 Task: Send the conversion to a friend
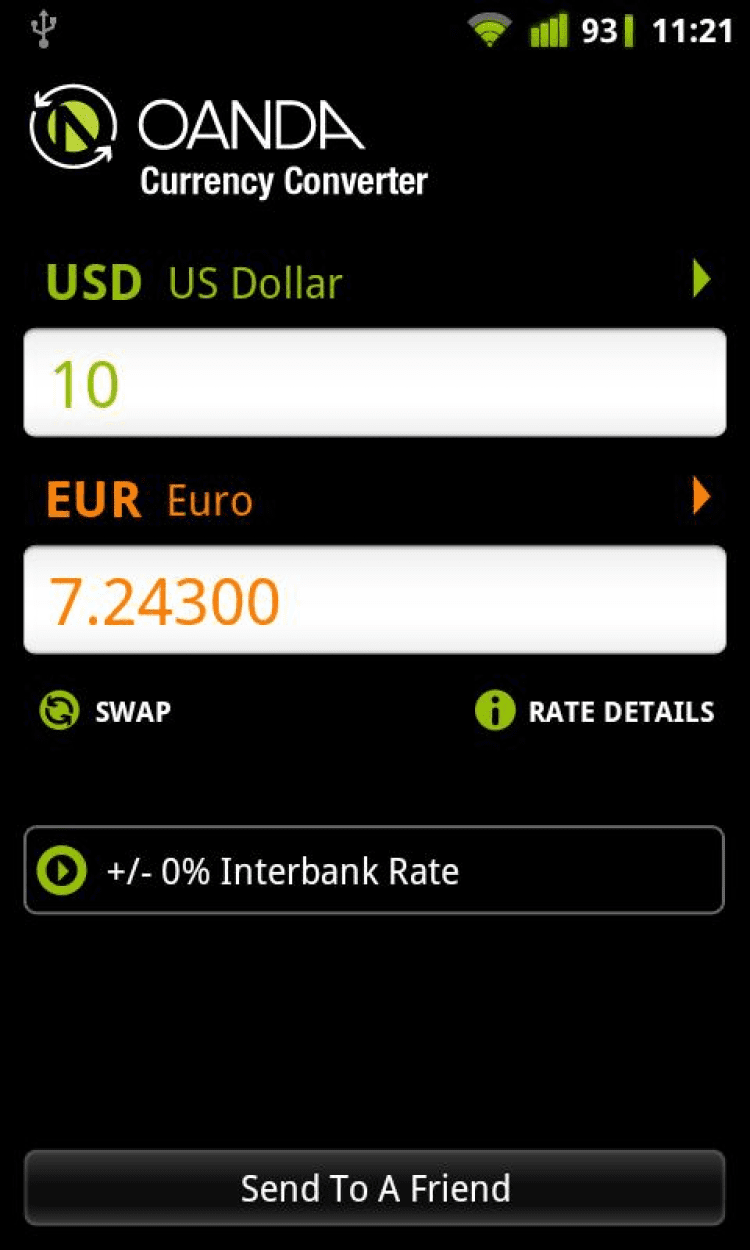point(375,1188)
